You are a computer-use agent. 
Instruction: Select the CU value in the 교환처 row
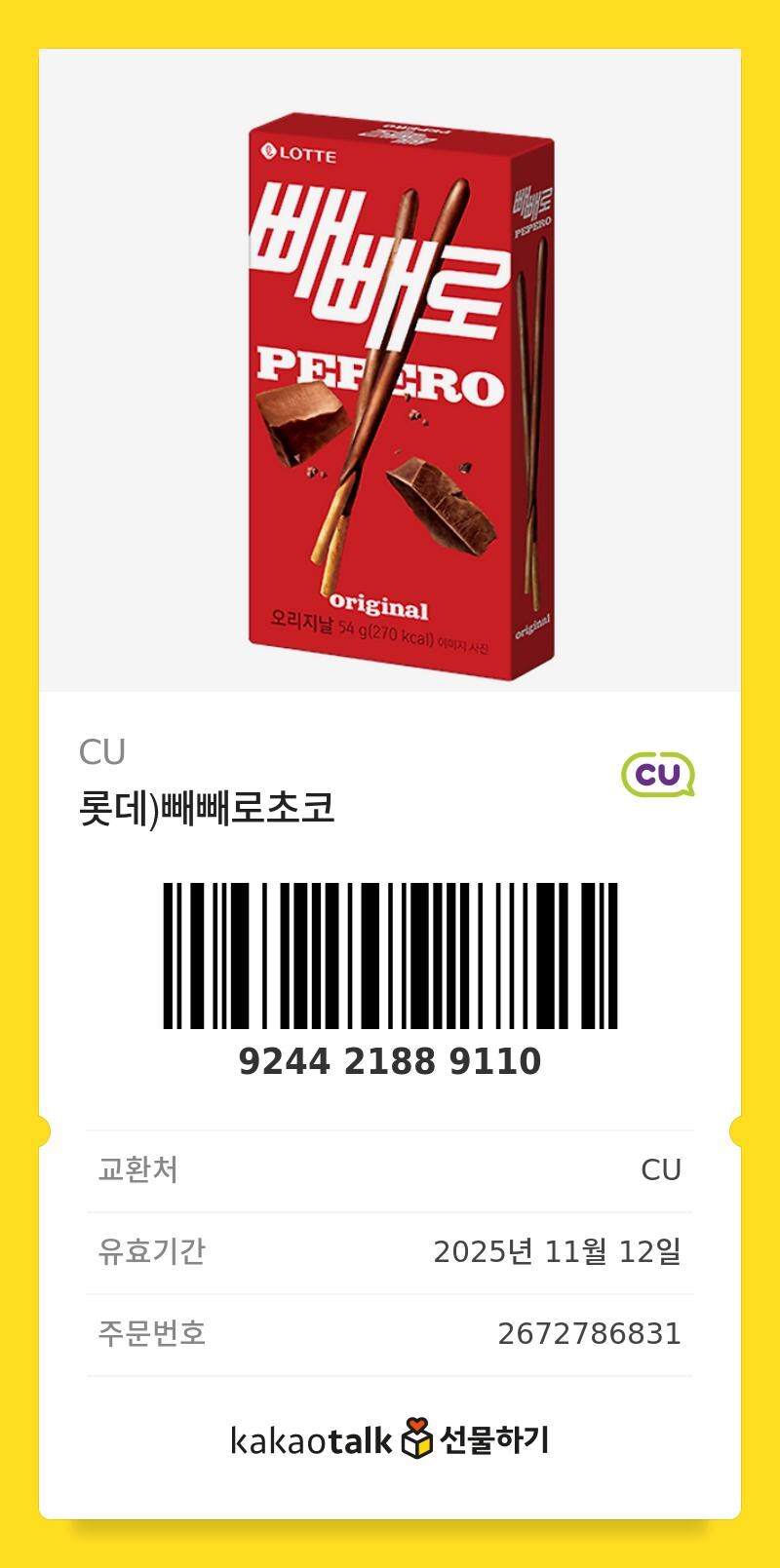coord(662,1169)
